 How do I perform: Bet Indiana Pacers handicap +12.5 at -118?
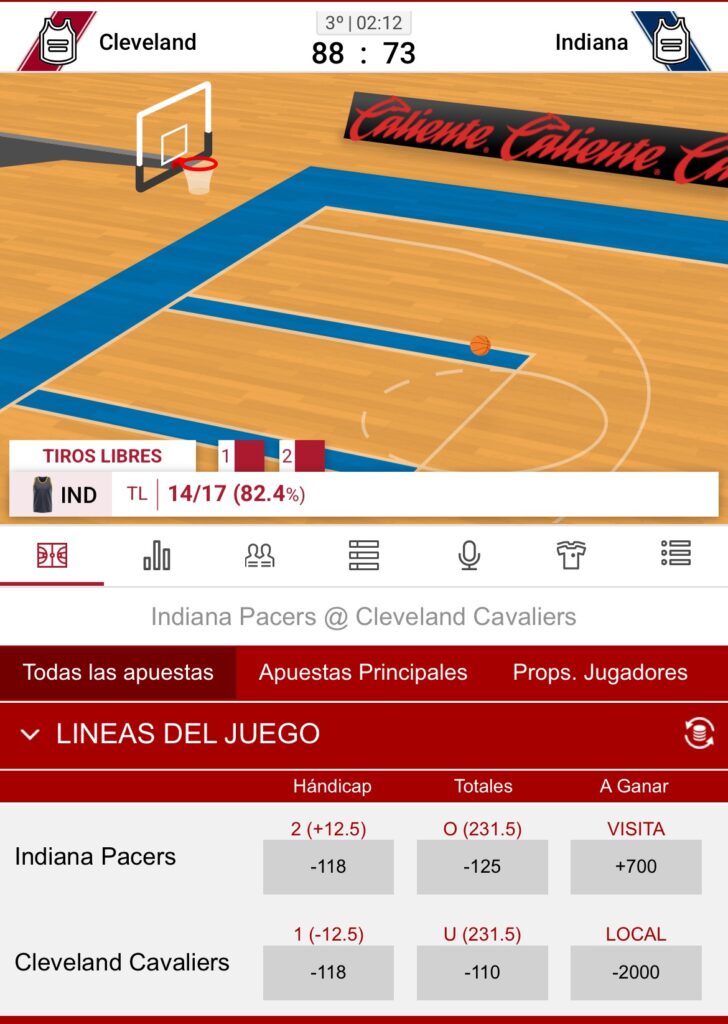[328, 867]
